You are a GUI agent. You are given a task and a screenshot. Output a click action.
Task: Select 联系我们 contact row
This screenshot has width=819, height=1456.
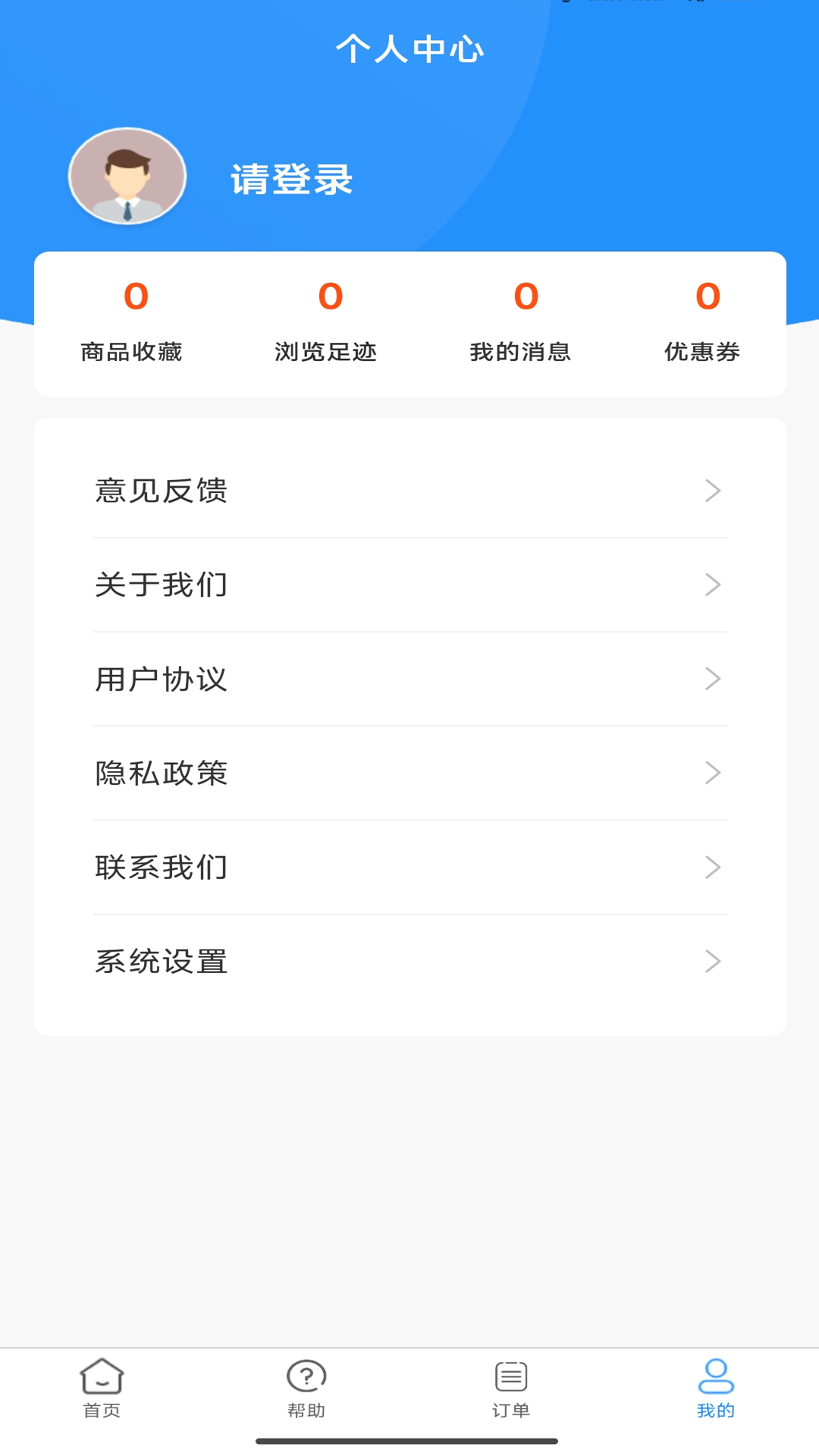point(409,867)
